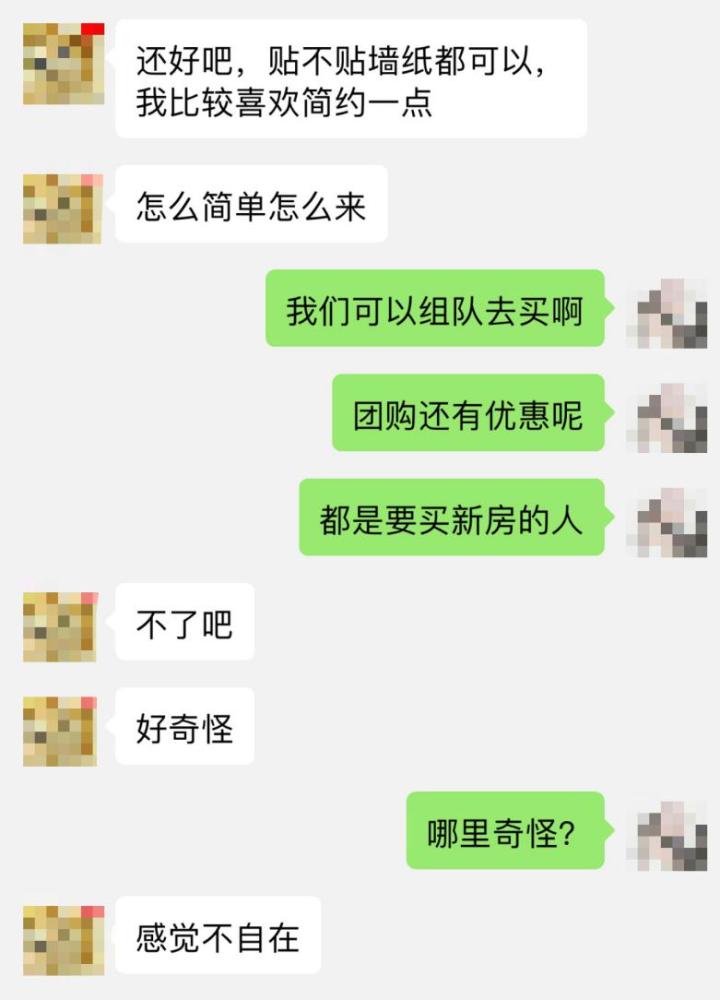View contact avatar next to "感觉不自在"
This screenshot has height=1000, width=720.
[x=63, y=939]
